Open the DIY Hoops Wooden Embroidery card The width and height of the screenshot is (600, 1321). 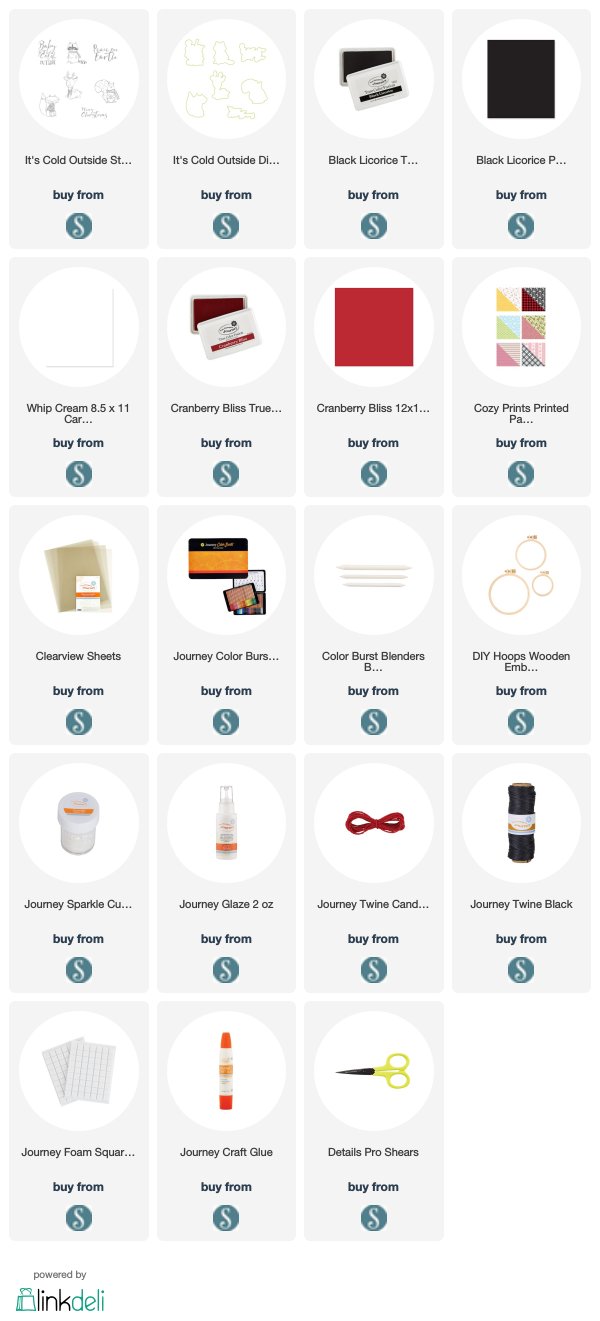pos(521,625)
